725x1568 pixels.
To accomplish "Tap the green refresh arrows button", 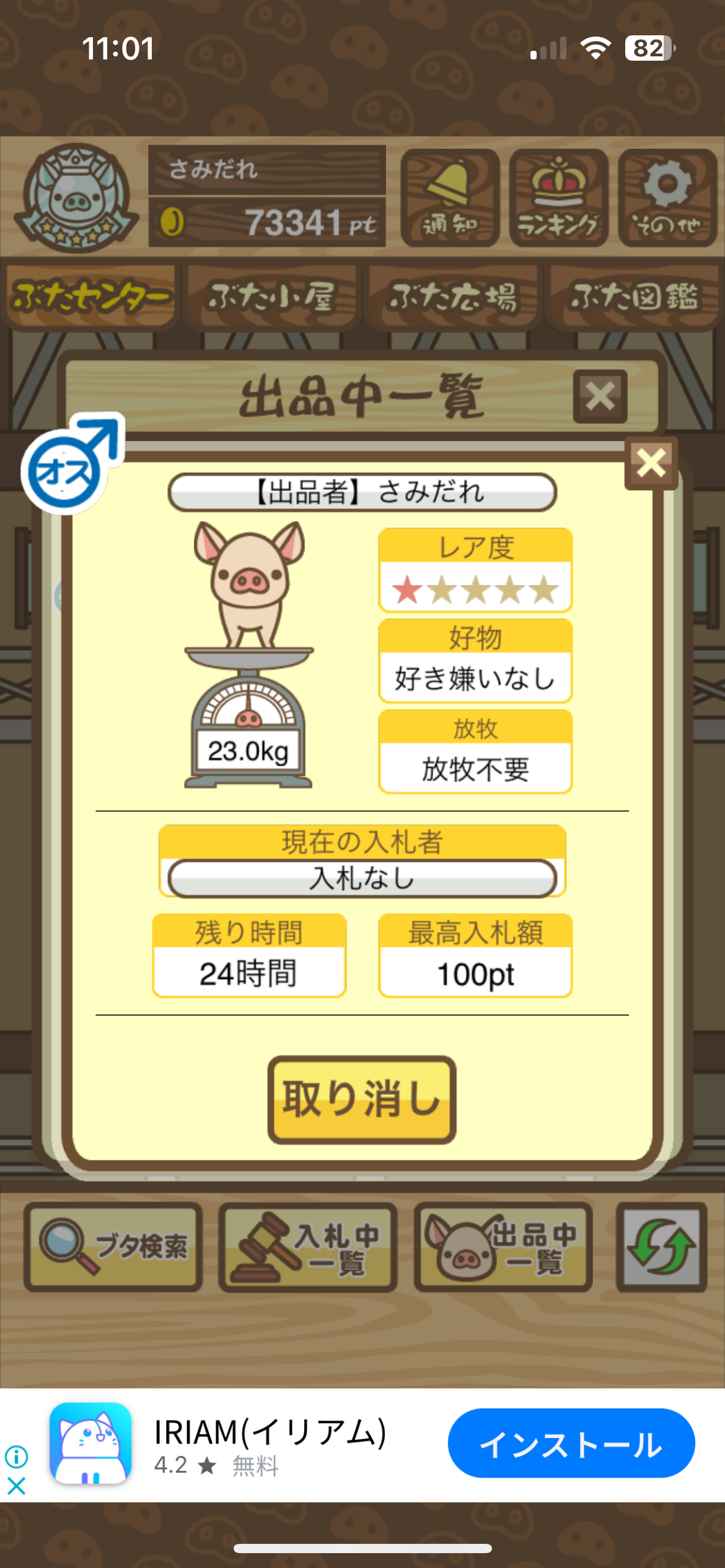I will pos(661,1247).
